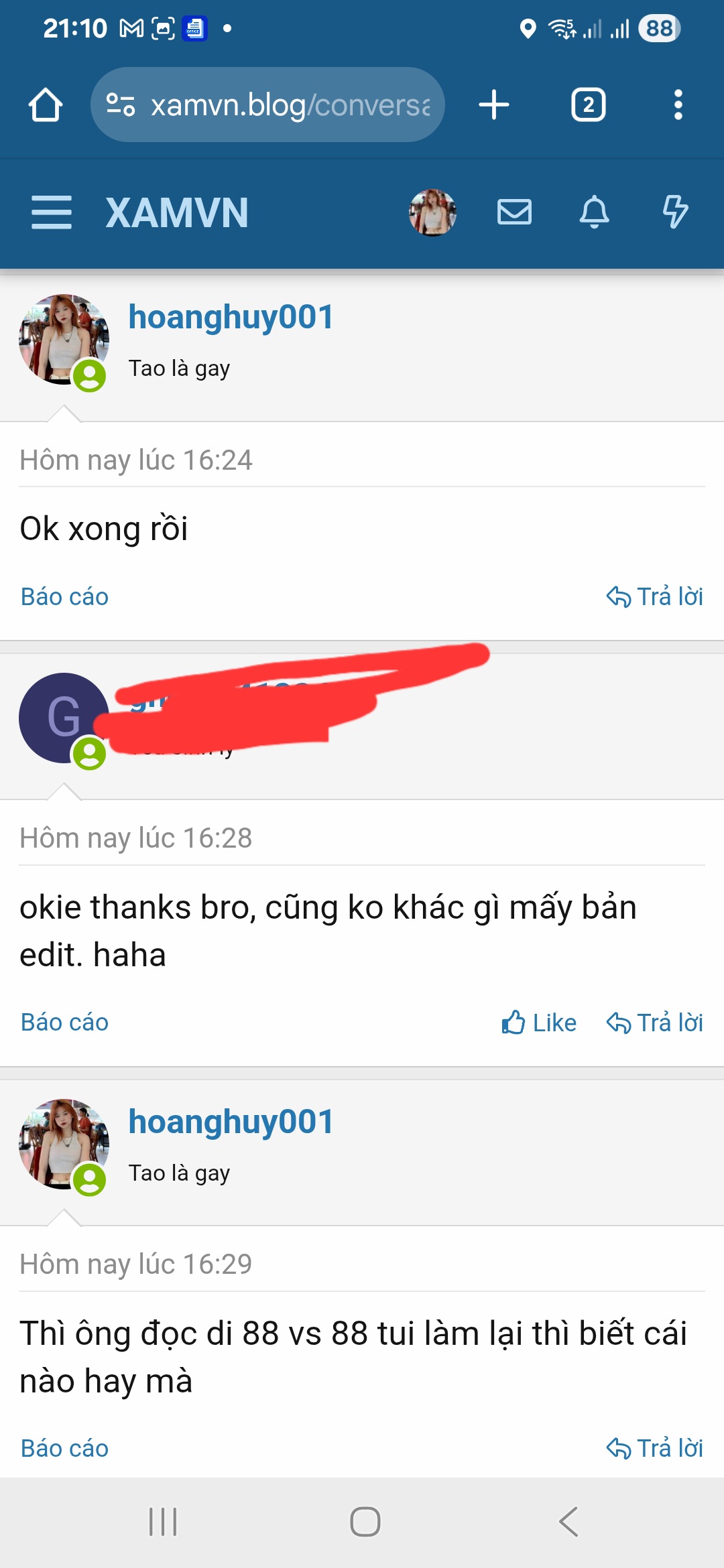Tap the xamvn.blog address bar
Screen dimensions: 724x1568
268,105
